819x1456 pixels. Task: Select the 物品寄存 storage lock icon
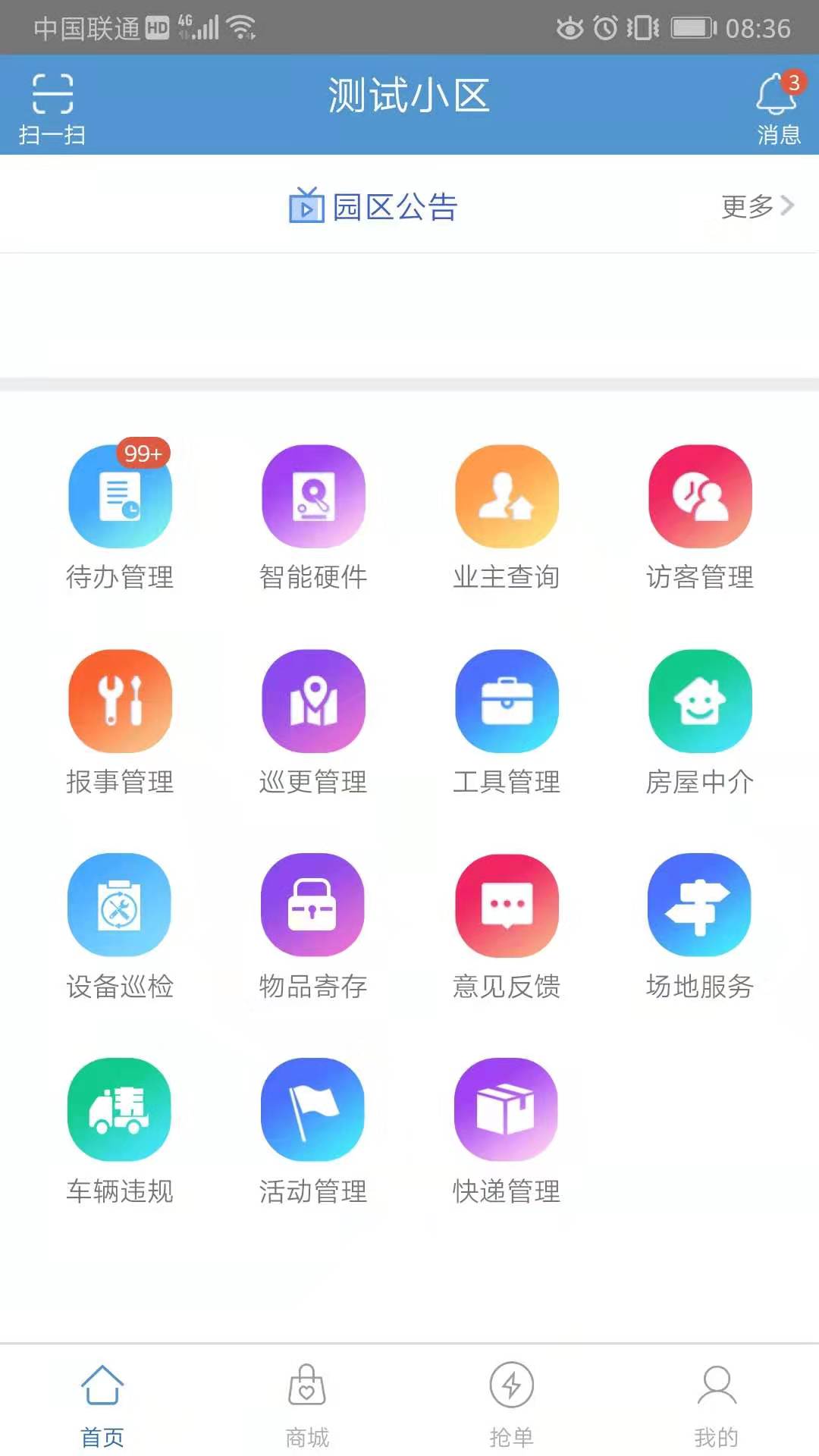(x=312, y=905)
